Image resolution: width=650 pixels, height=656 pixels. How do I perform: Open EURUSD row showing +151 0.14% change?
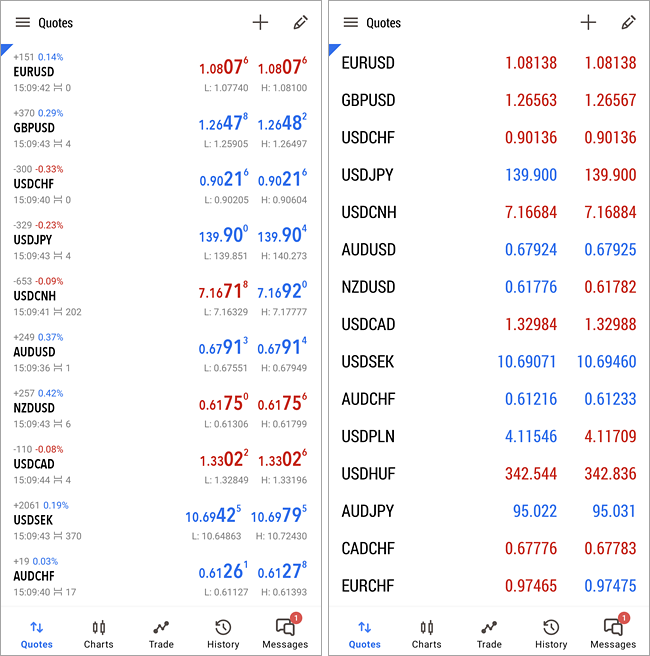(160, 72)
